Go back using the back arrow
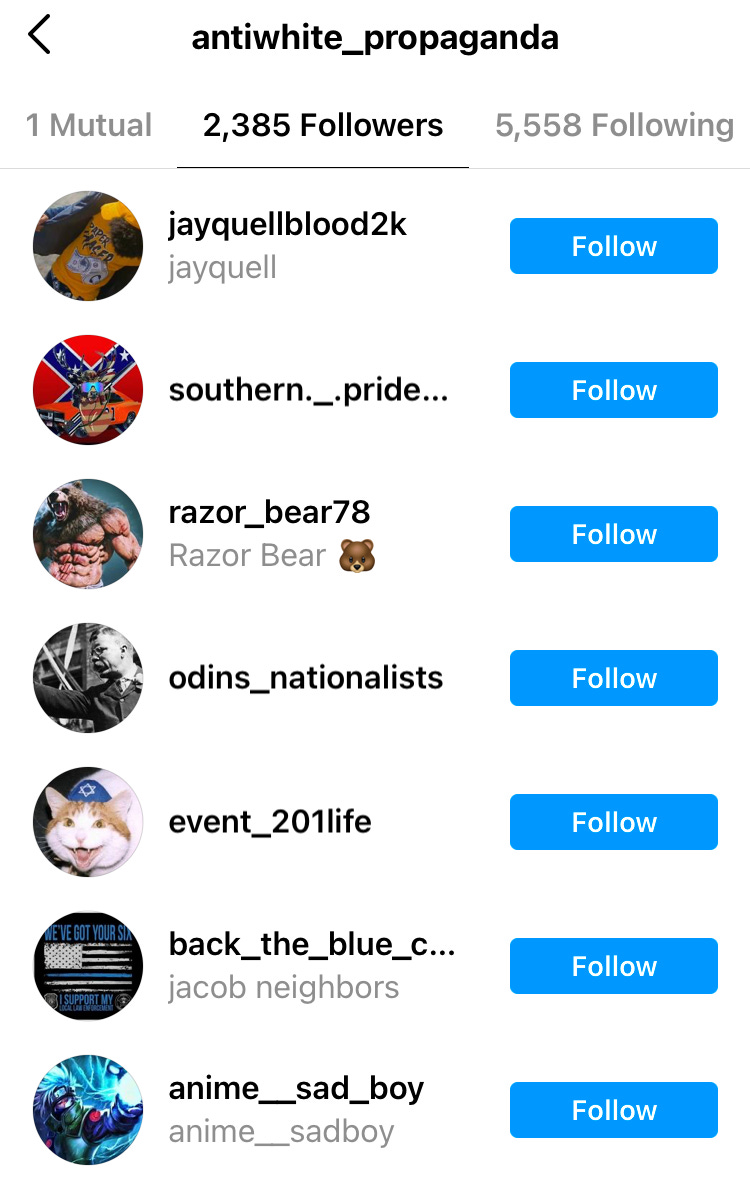The height and width of the screenshot is (1190, 750). (x=39, y=37)
